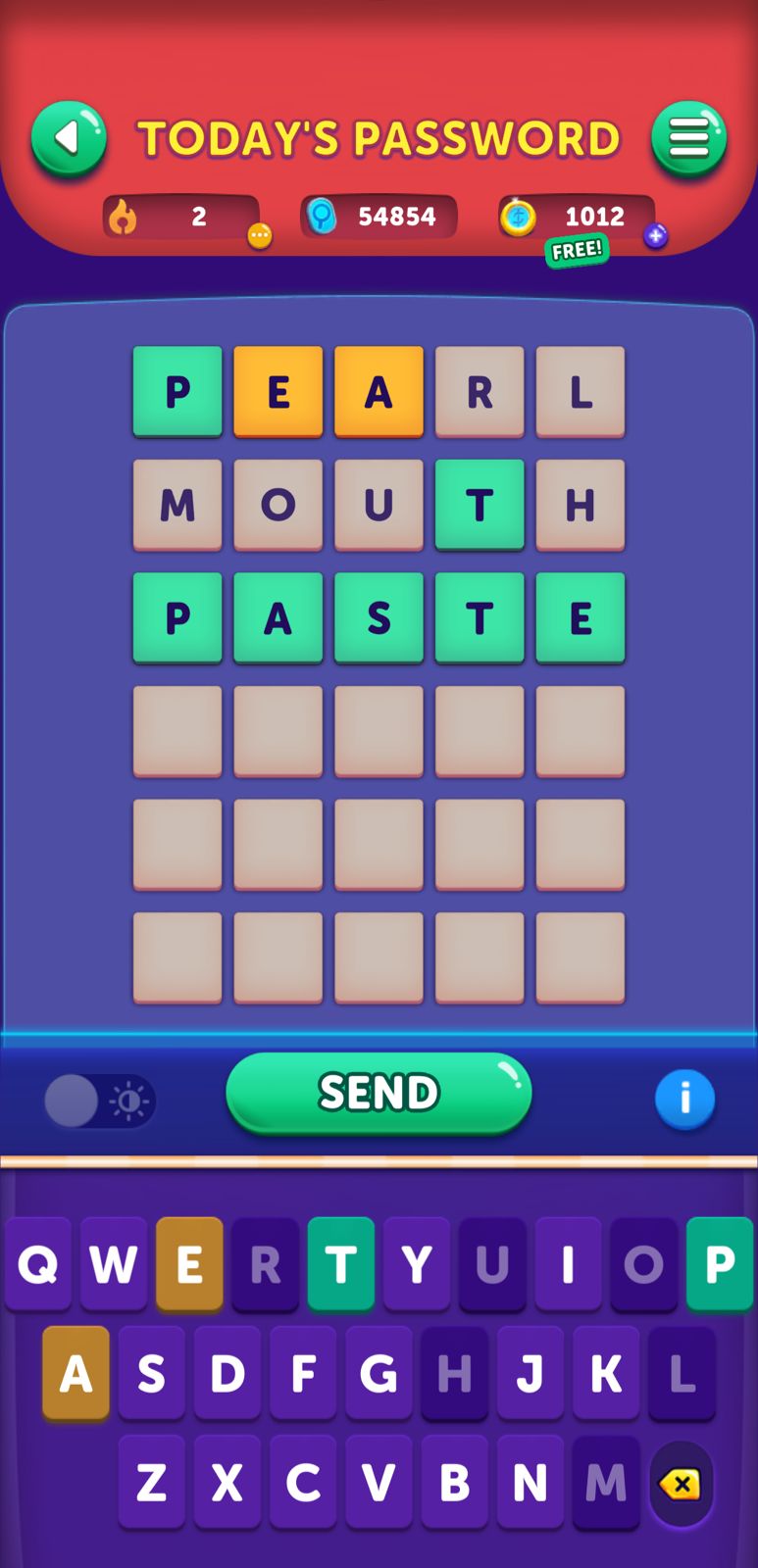
Task: Type the letter N on the keyboard
Action: 530,1482
